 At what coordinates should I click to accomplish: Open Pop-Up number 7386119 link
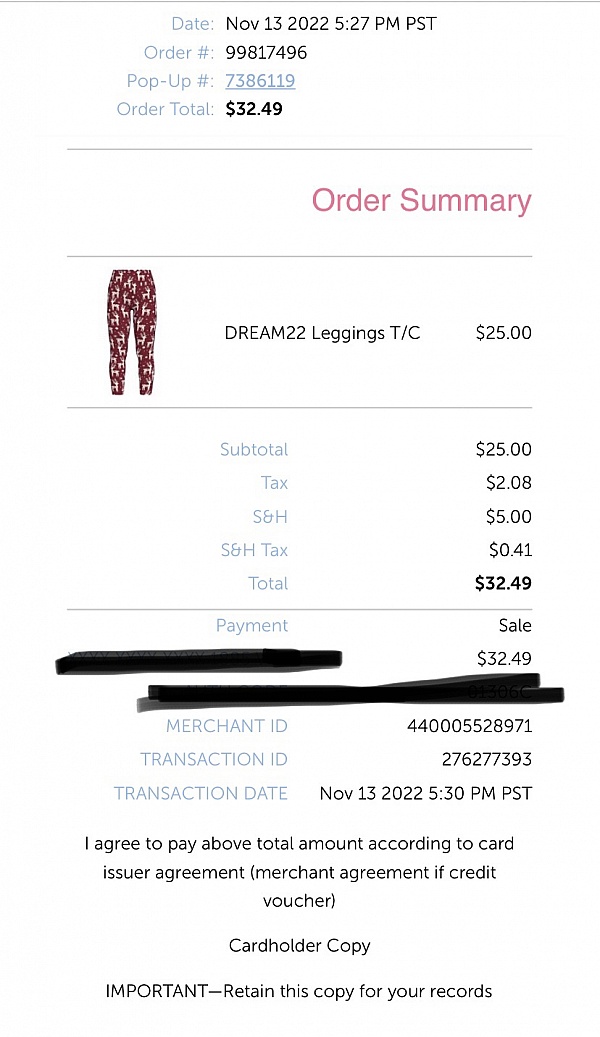[x=260, y=81]
